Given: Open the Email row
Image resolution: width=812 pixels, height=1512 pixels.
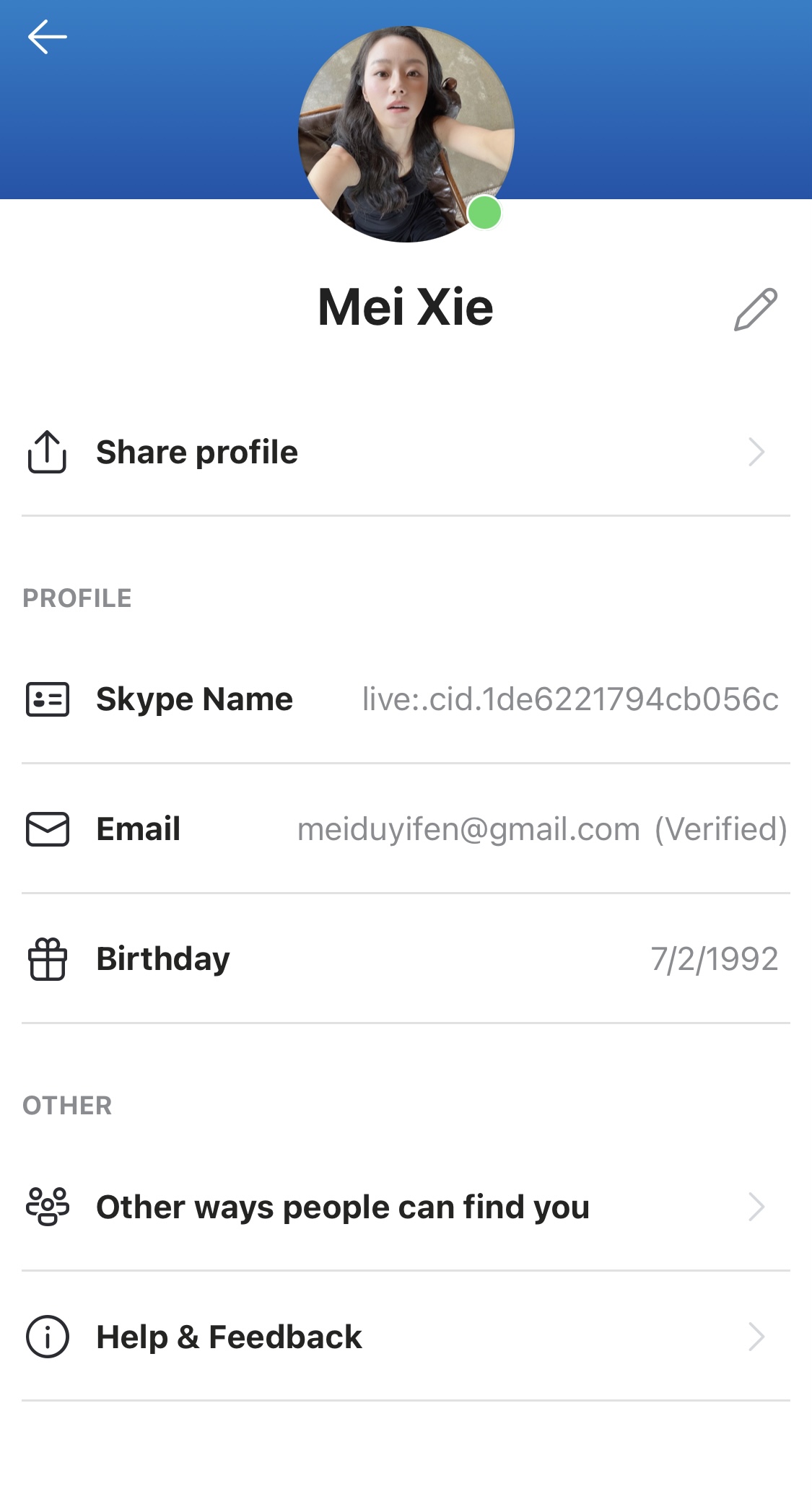Looking at the screenshot, I should click(x=406, y=829).
